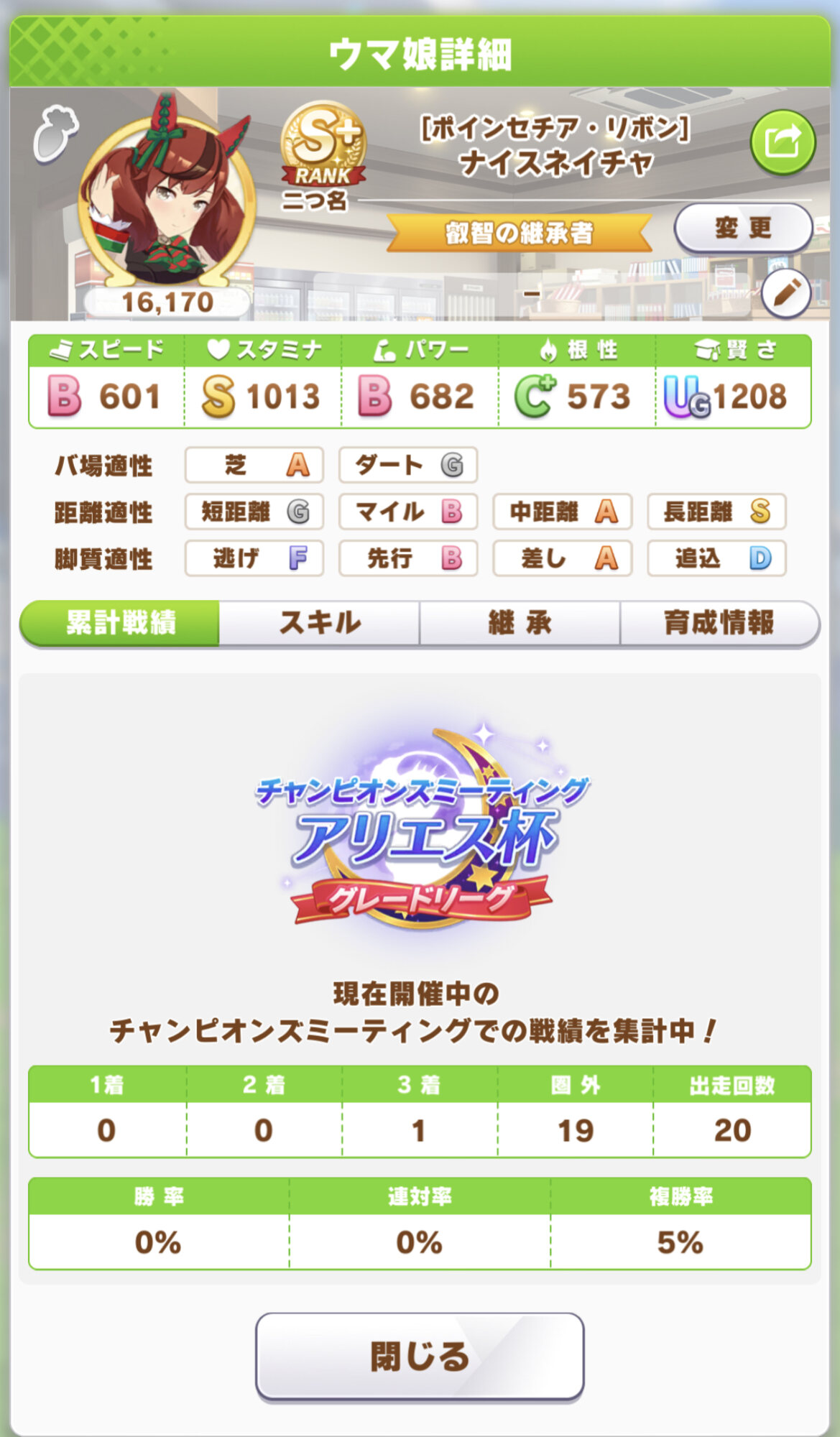Open the 継承 tab
The height and width of the screenshot is (1437, 840).
coord(520,623)
